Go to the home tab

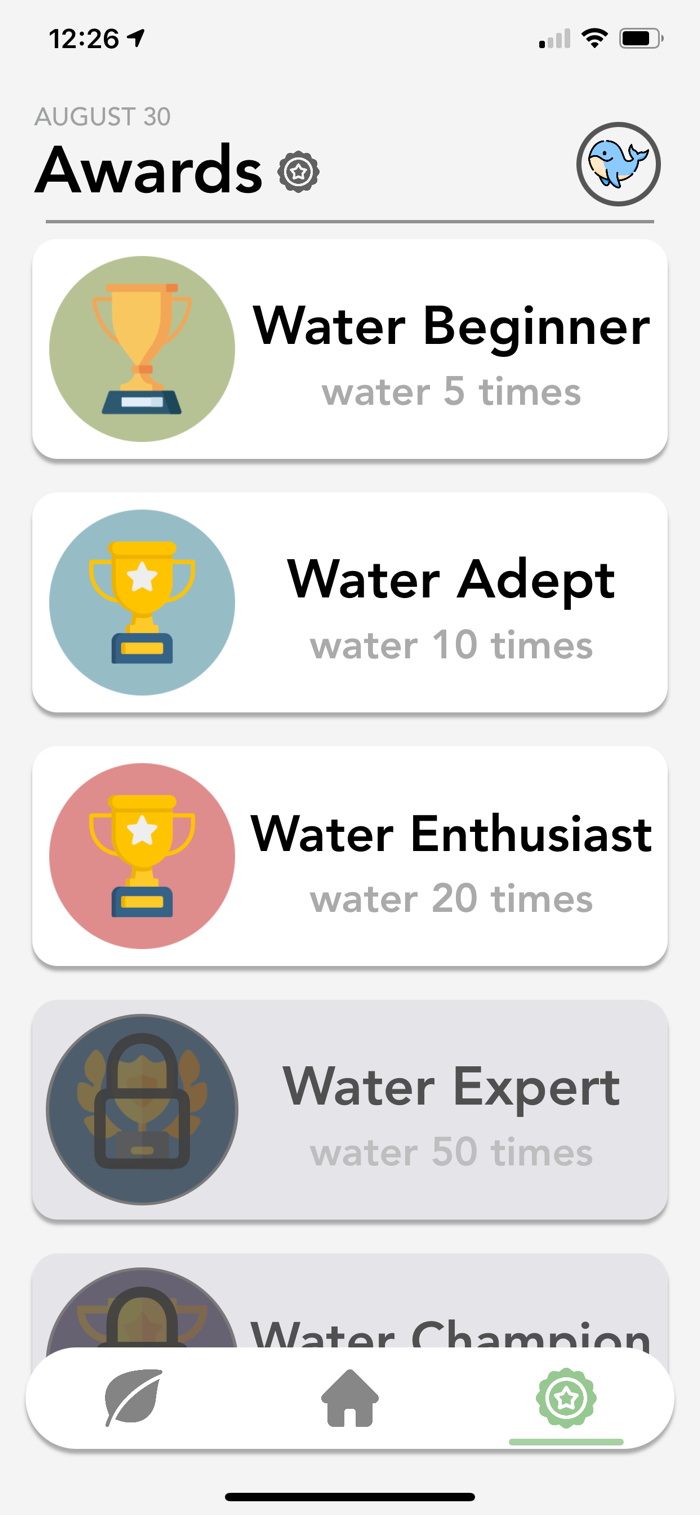[x=350, y=1398]
